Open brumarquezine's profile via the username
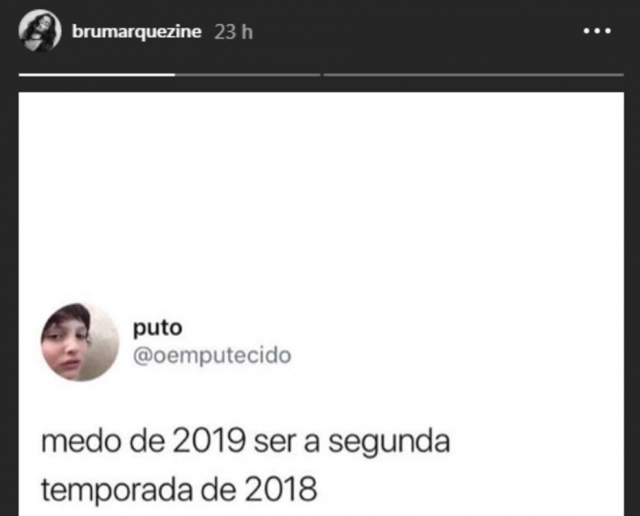This screenshot has height=516, width=640. [x=137, y=32]
